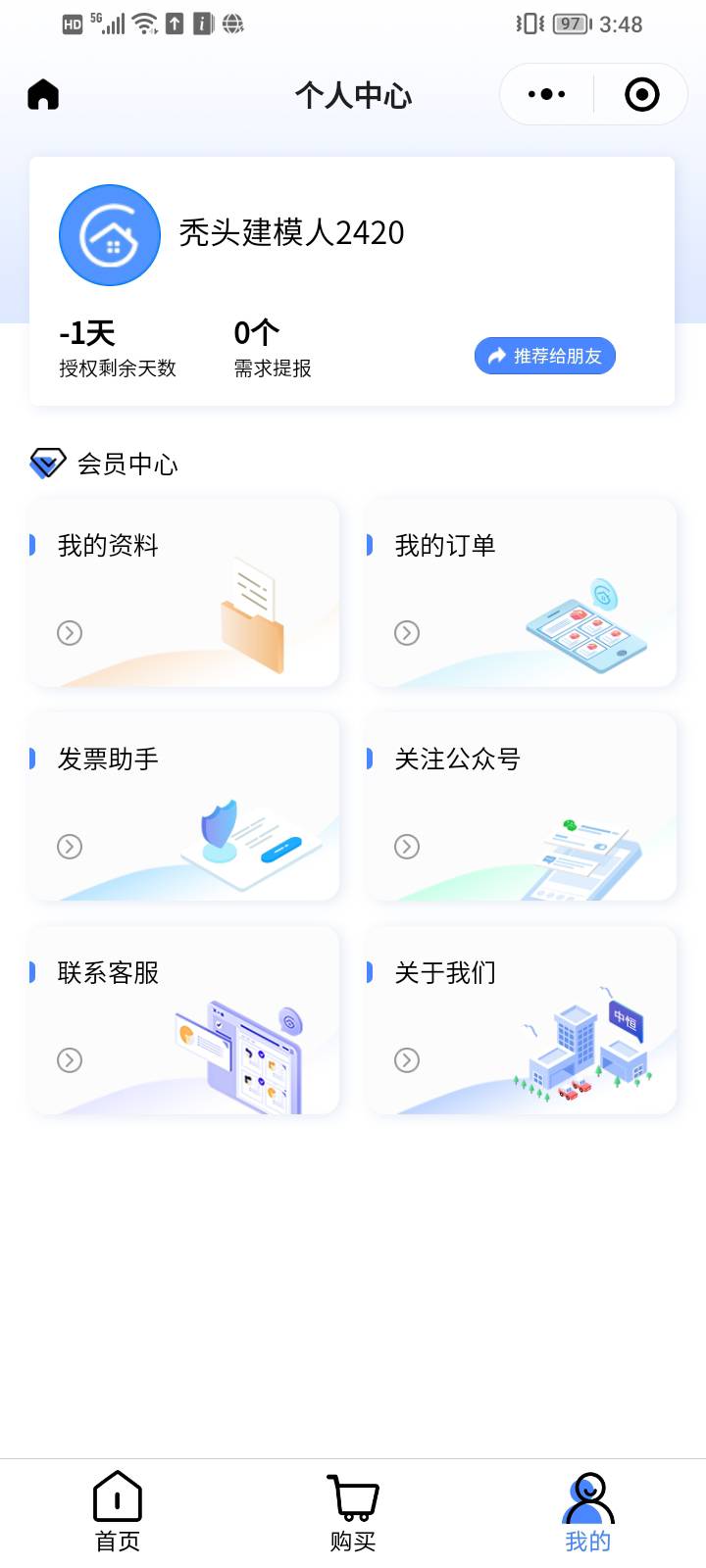Open the 发票助手 card
The height and width of the screenshot is (1568, 706).
(184, 807)
